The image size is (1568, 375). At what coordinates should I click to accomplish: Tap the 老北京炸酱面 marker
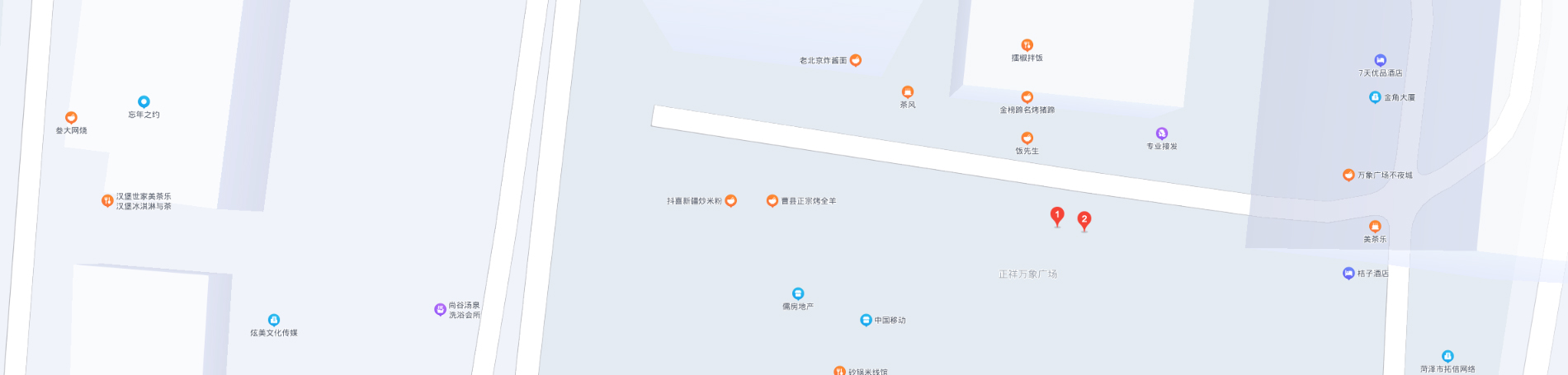[856, 60]
